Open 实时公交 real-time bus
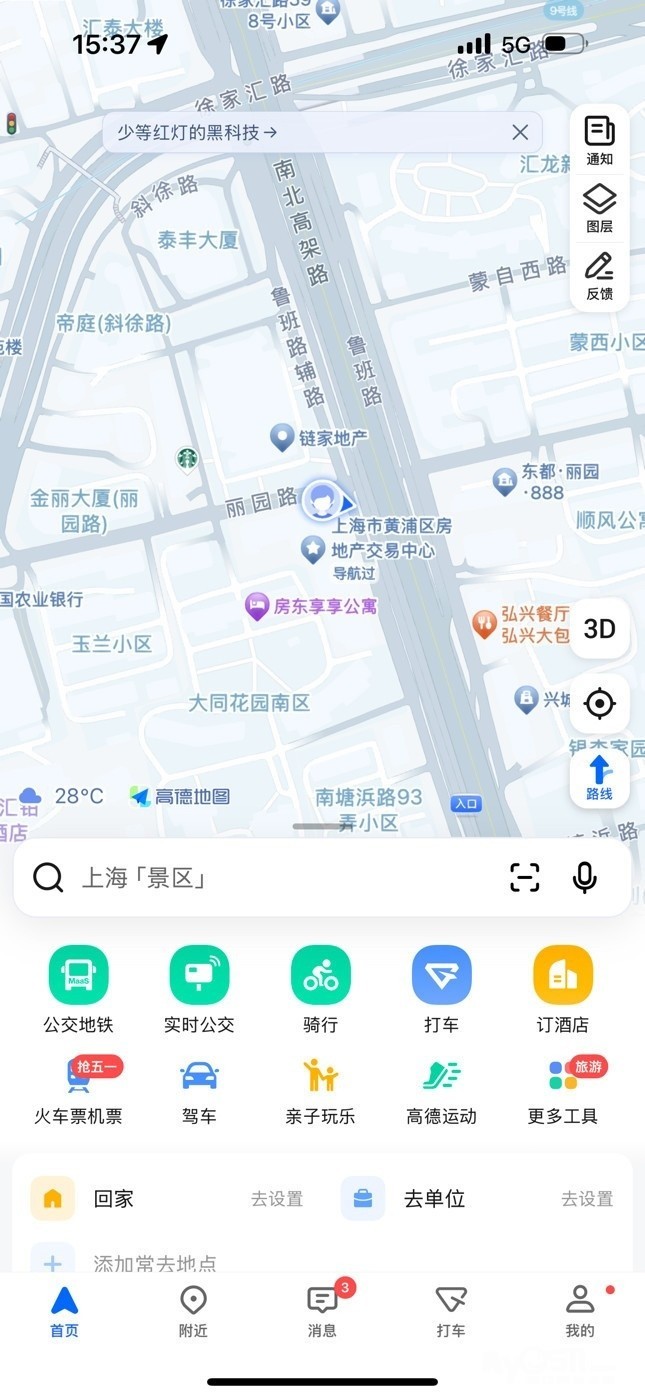The height and width of the screenshot is (1398, 645). pos(199,988)
